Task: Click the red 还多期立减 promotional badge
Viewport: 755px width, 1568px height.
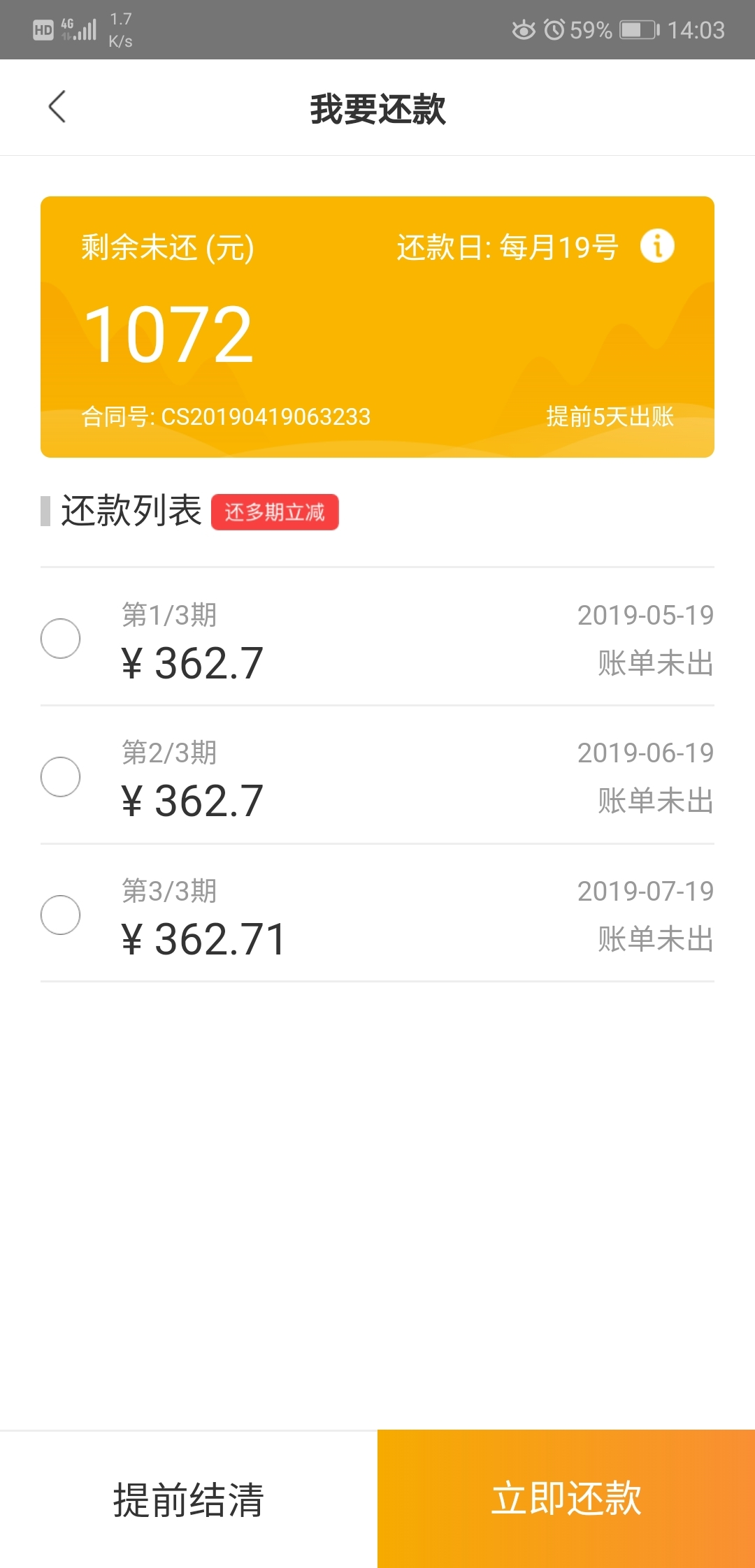Action: coord(275,512)
